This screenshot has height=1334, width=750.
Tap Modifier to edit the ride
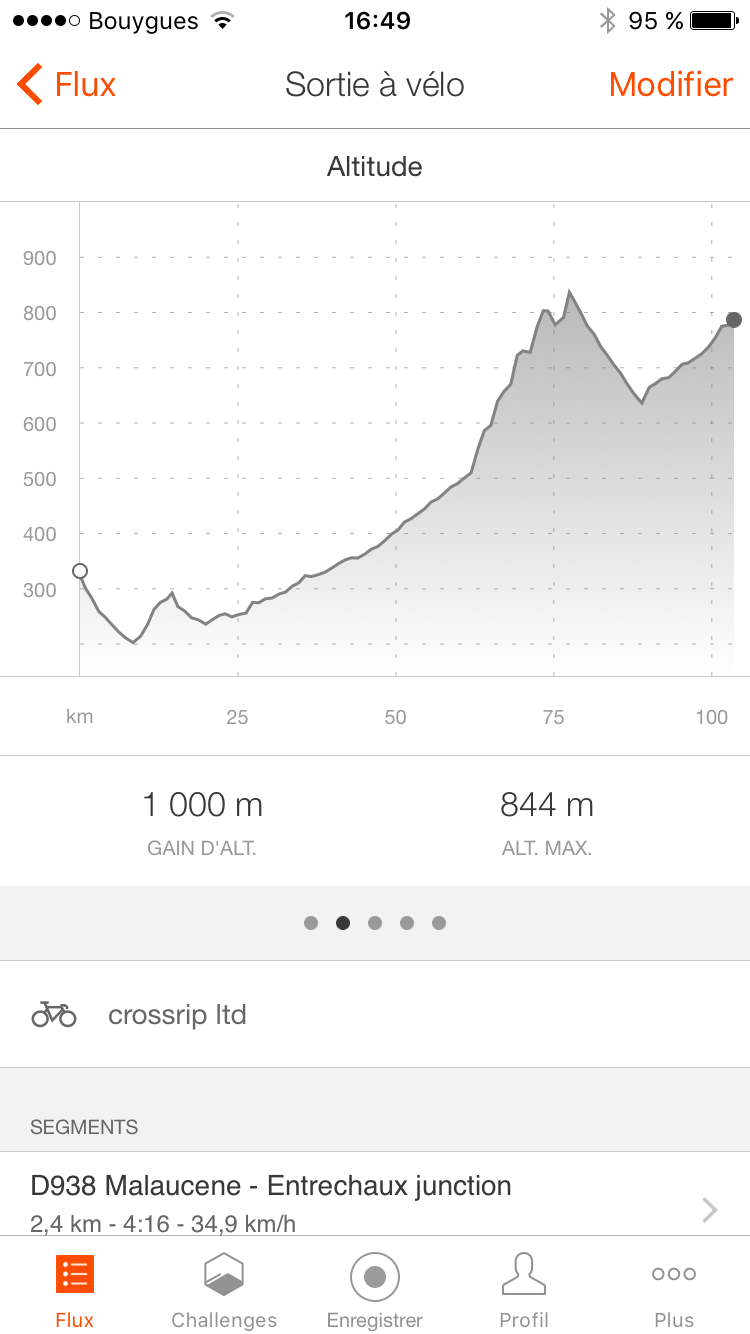coord(670,85)
